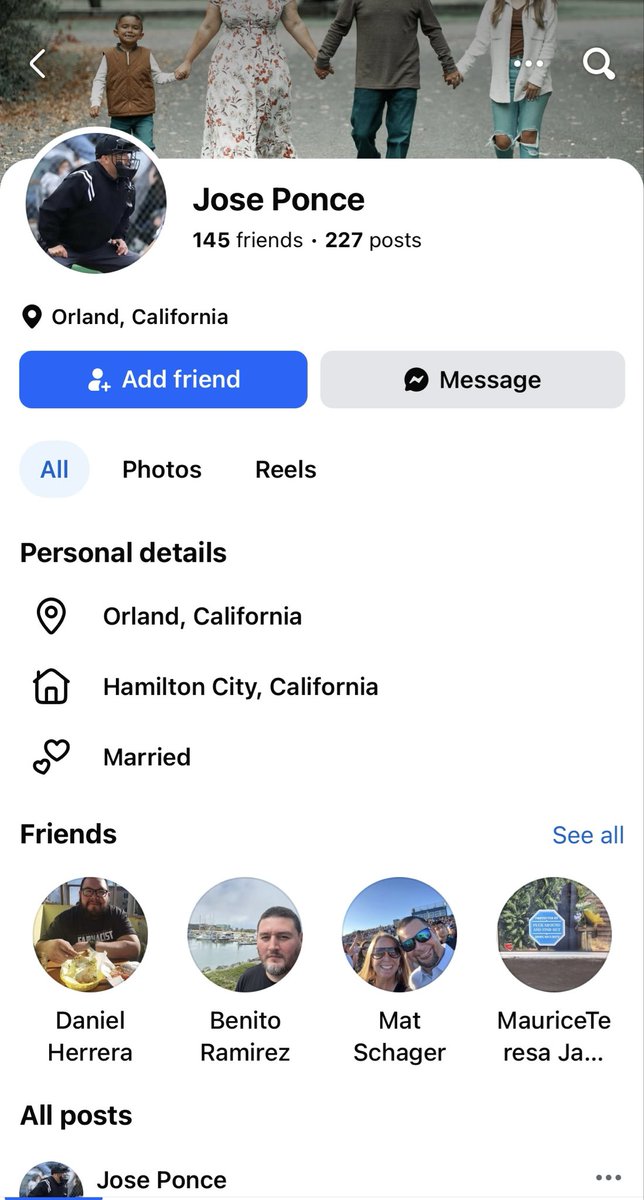See all friends

588,835
